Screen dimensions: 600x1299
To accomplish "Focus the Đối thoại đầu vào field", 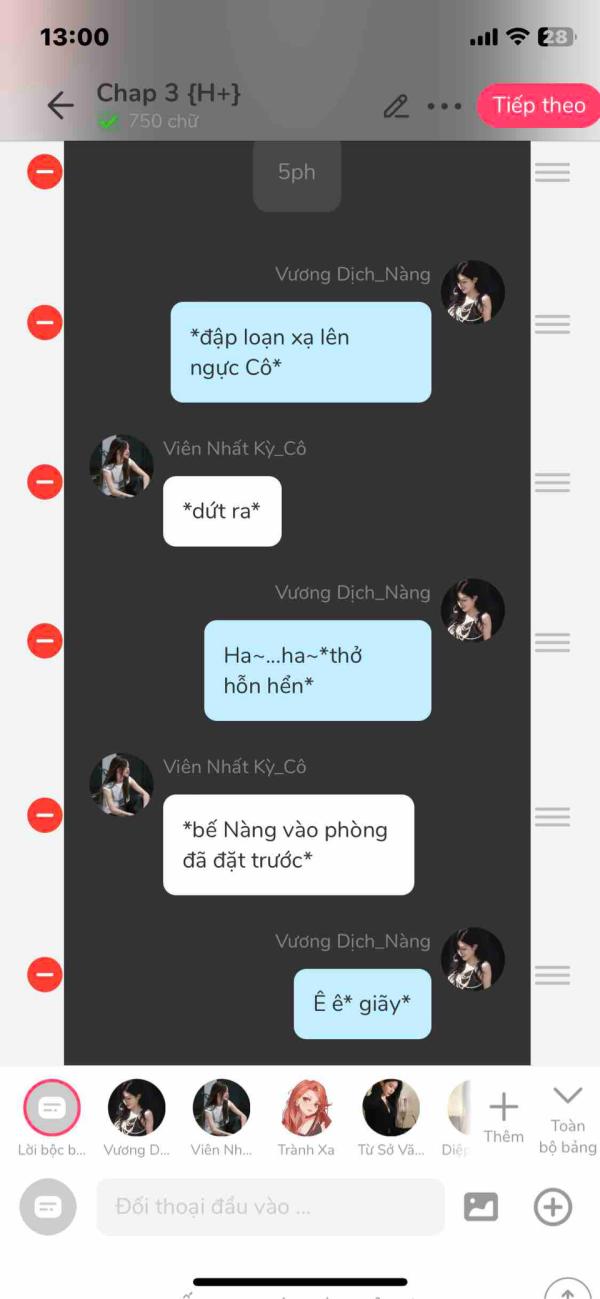I will tap(270, 1207).
